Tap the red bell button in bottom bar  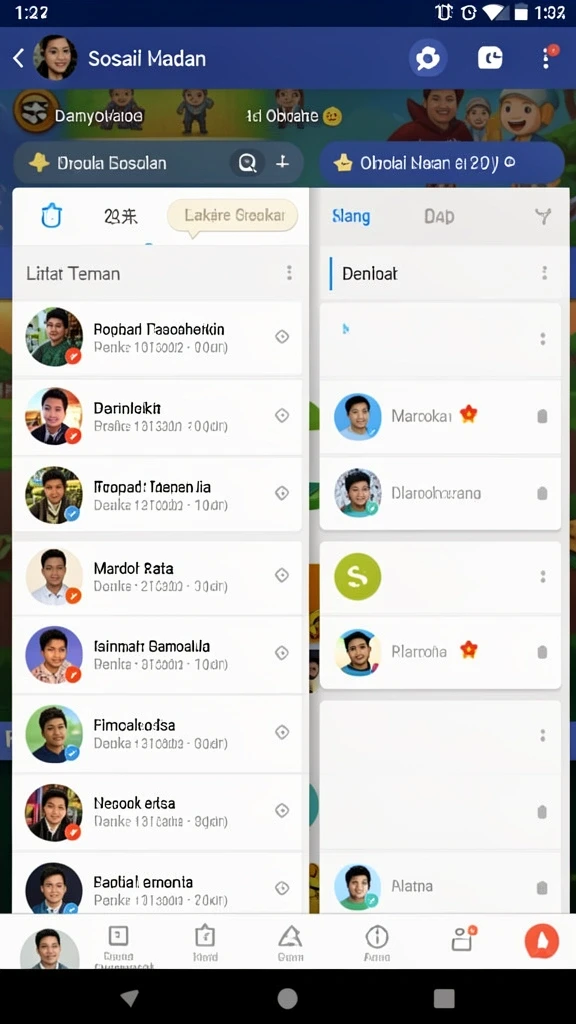click(x=542, y=942)
